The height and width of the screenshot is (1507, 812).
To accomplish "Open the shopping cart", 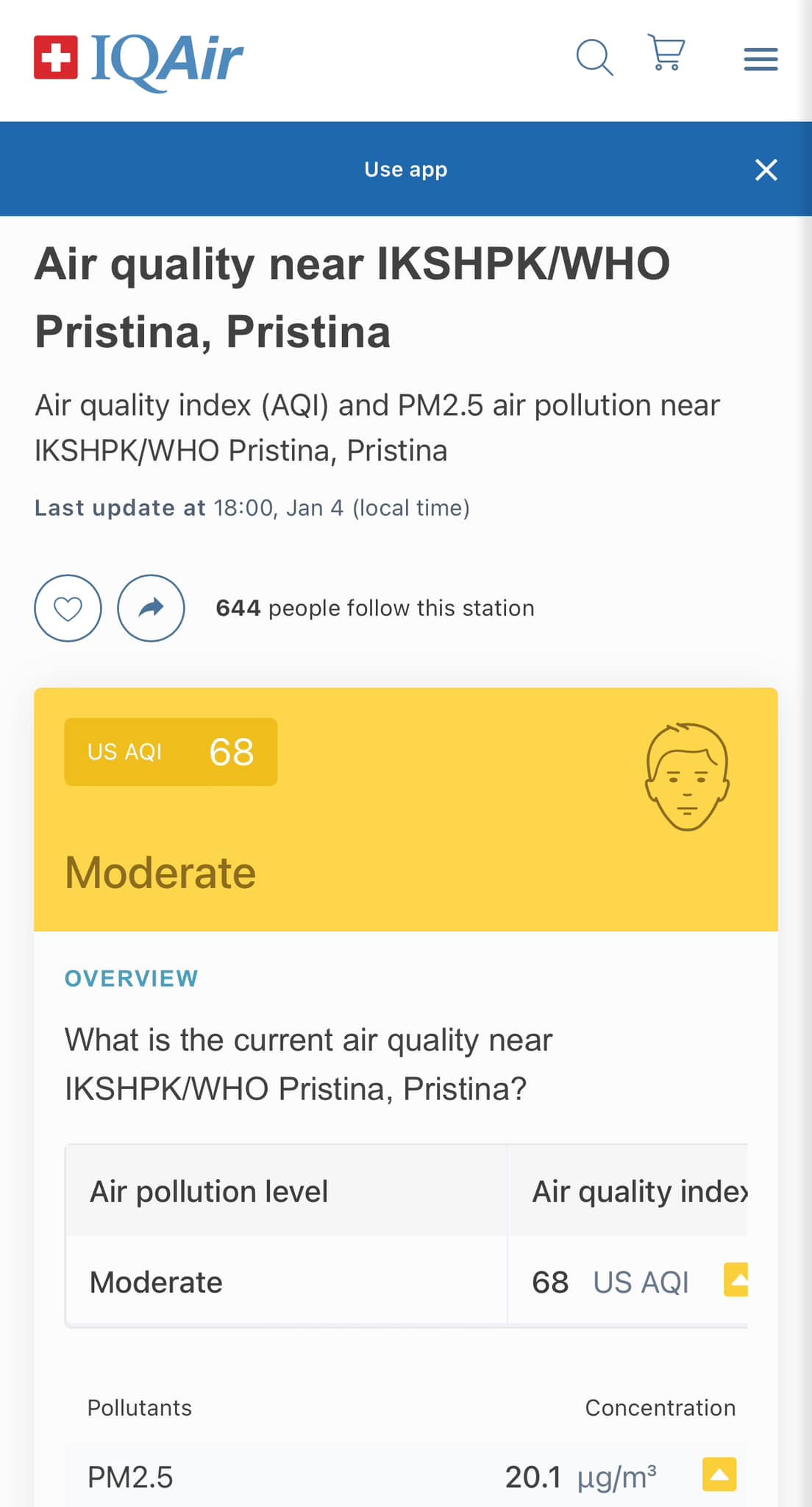I will point(666,52).
